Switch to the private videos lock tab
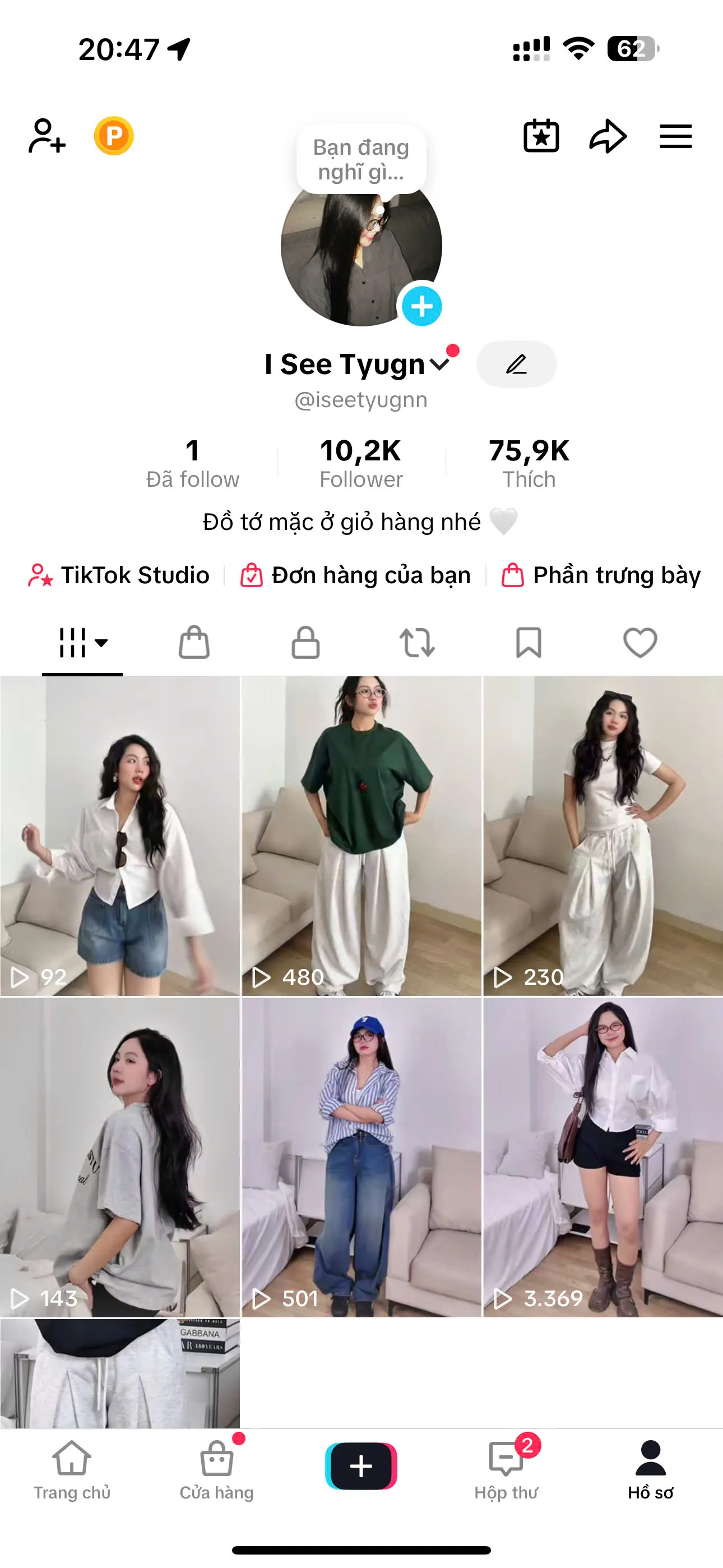Screen dimensions: 723x1568 click(305, 643)
